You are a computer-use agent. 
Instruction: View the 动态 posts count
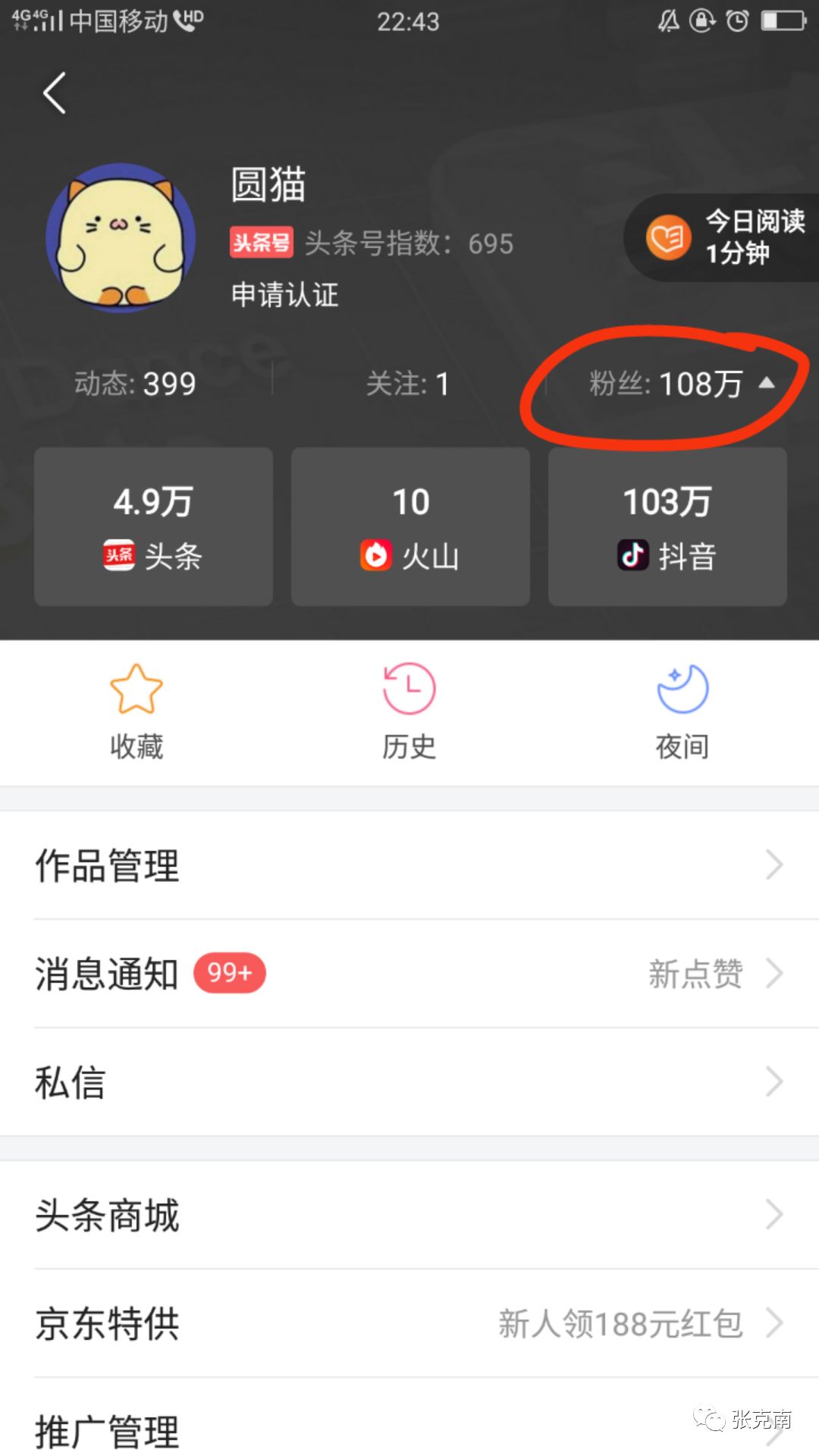point(135,384)
